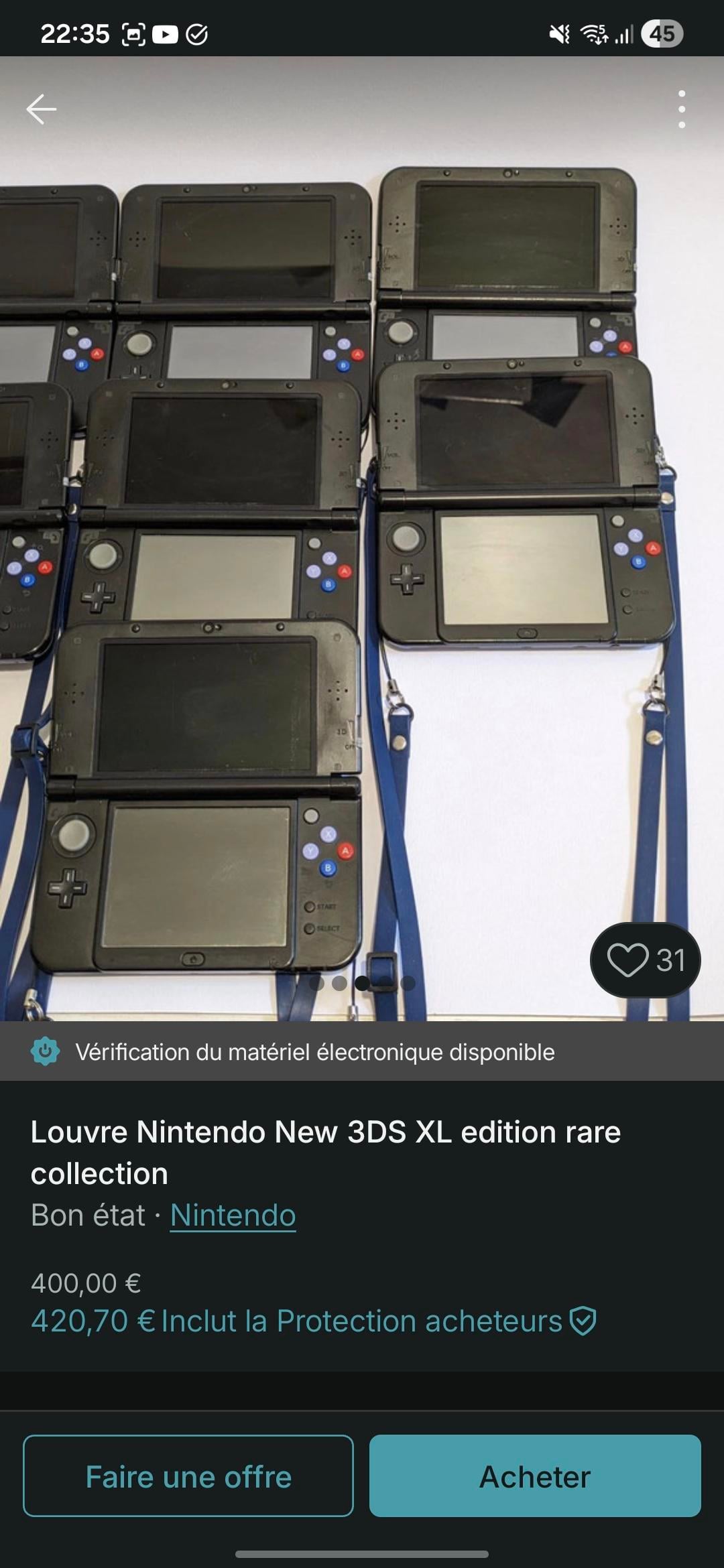Open electronic equipment verification info banner

[315, 1052]
